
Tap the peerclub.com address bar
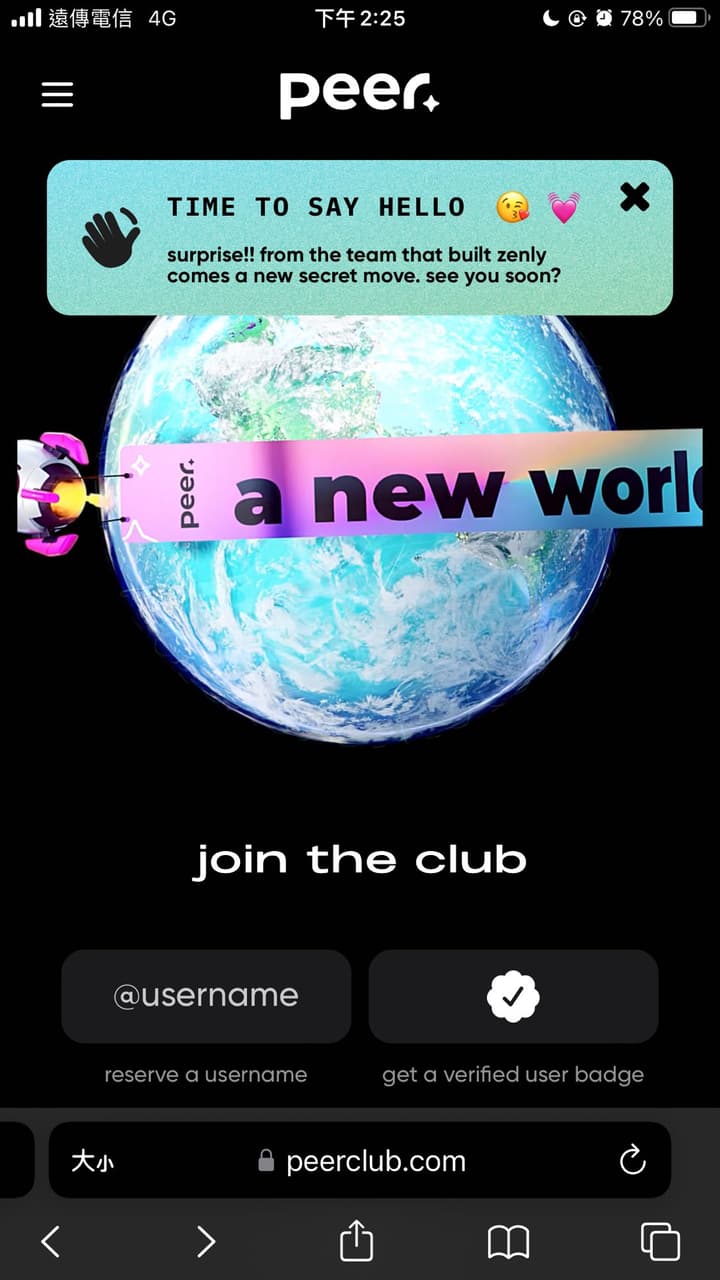coord(360,1160)
